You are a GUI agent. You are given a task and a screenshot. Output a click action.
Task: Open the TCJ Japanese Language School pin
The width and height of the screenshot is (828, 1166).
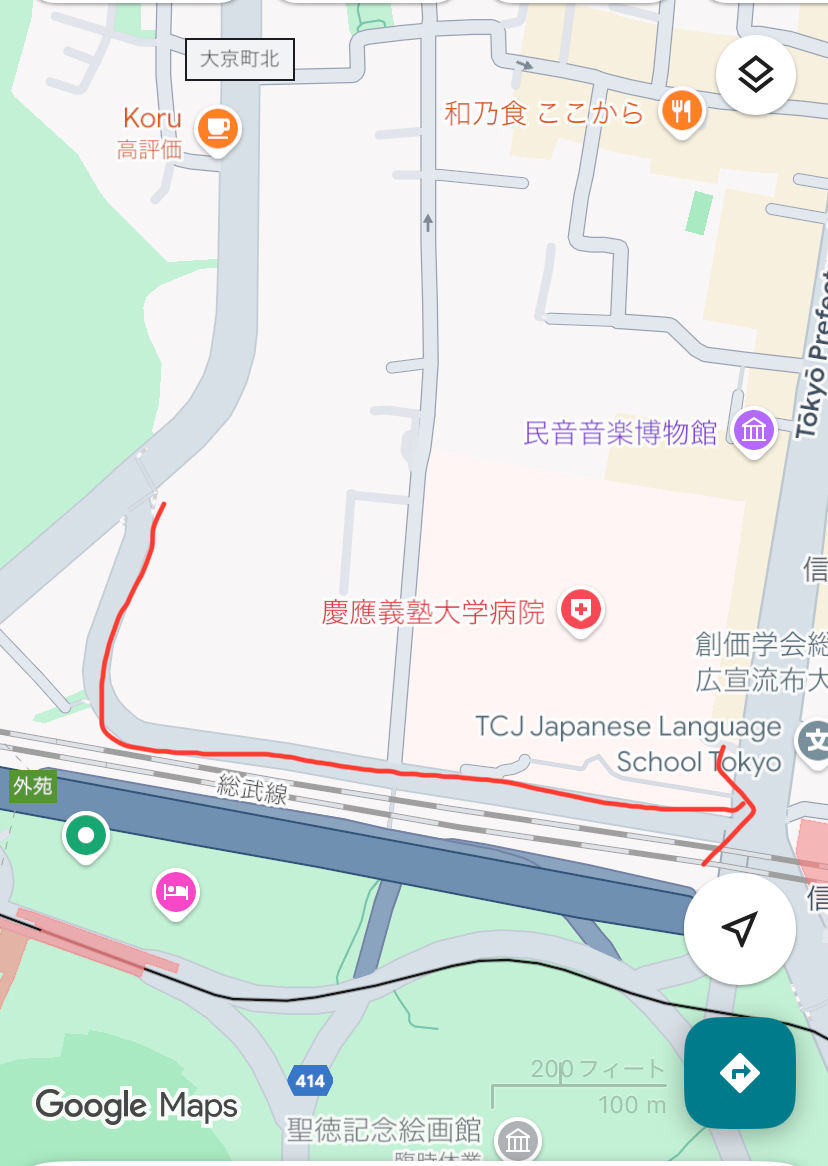(811, 740)
